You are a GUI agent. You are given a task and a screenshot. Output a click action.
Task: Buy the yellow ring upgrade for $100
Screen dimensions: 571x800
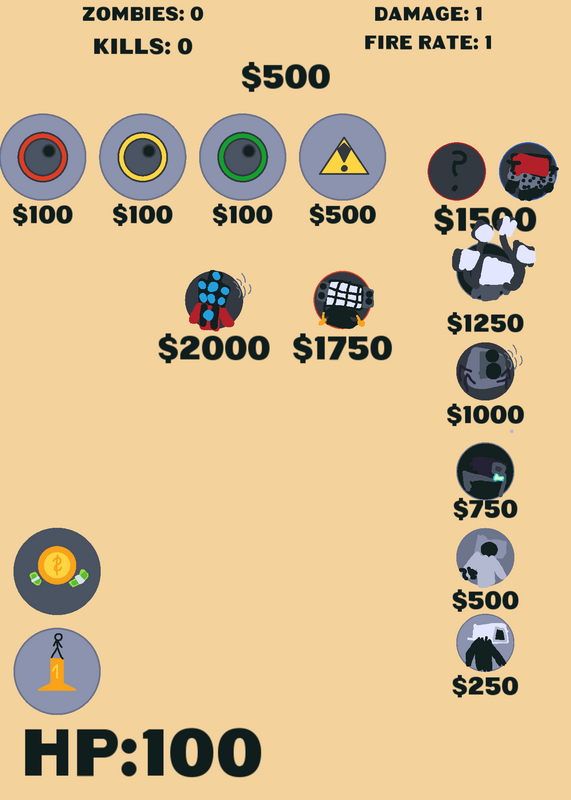pos(143,157)
